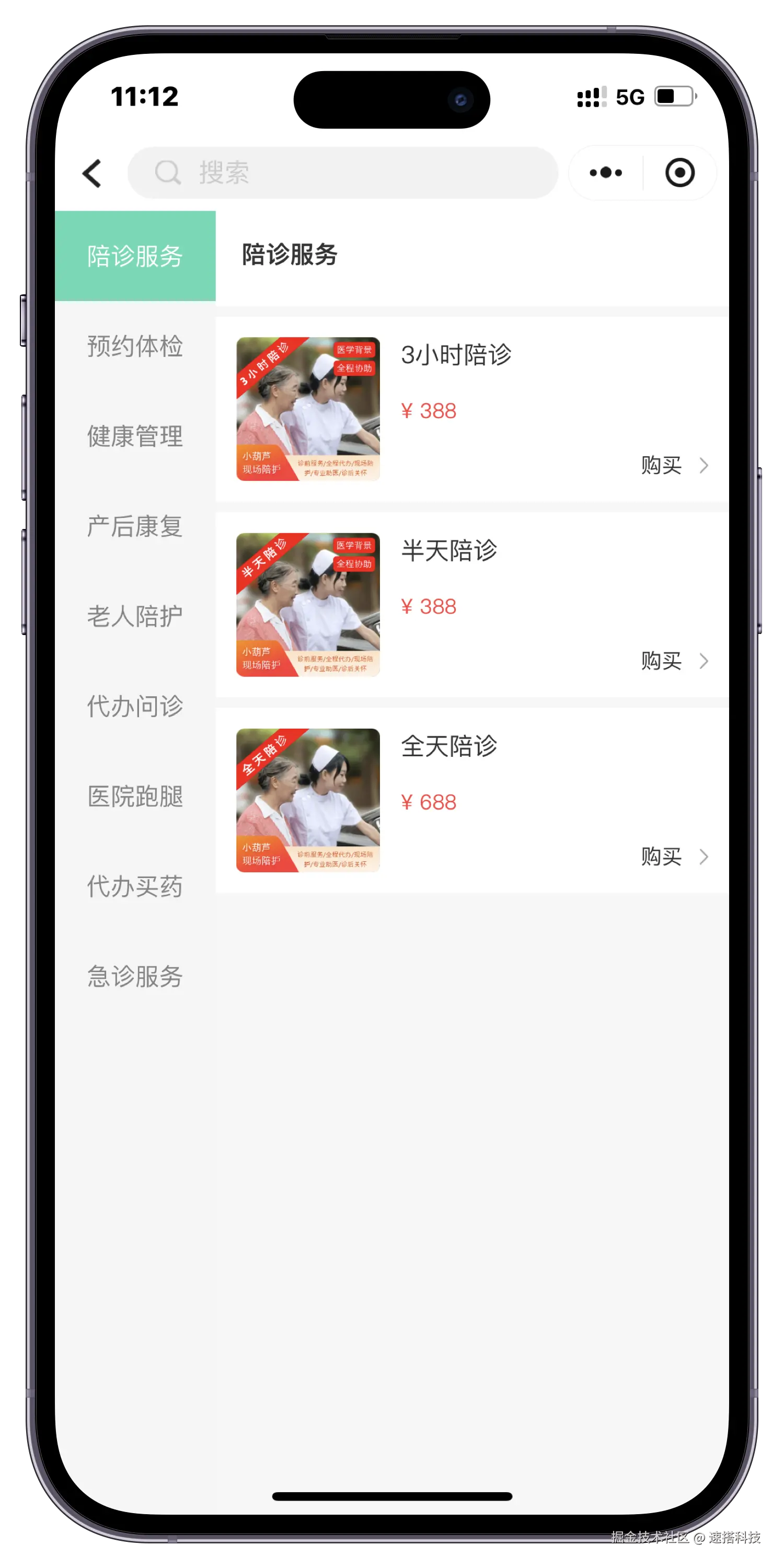Switch to the 预约体检 category
The height and width of the screenshot is (1568, 784).
135,347
